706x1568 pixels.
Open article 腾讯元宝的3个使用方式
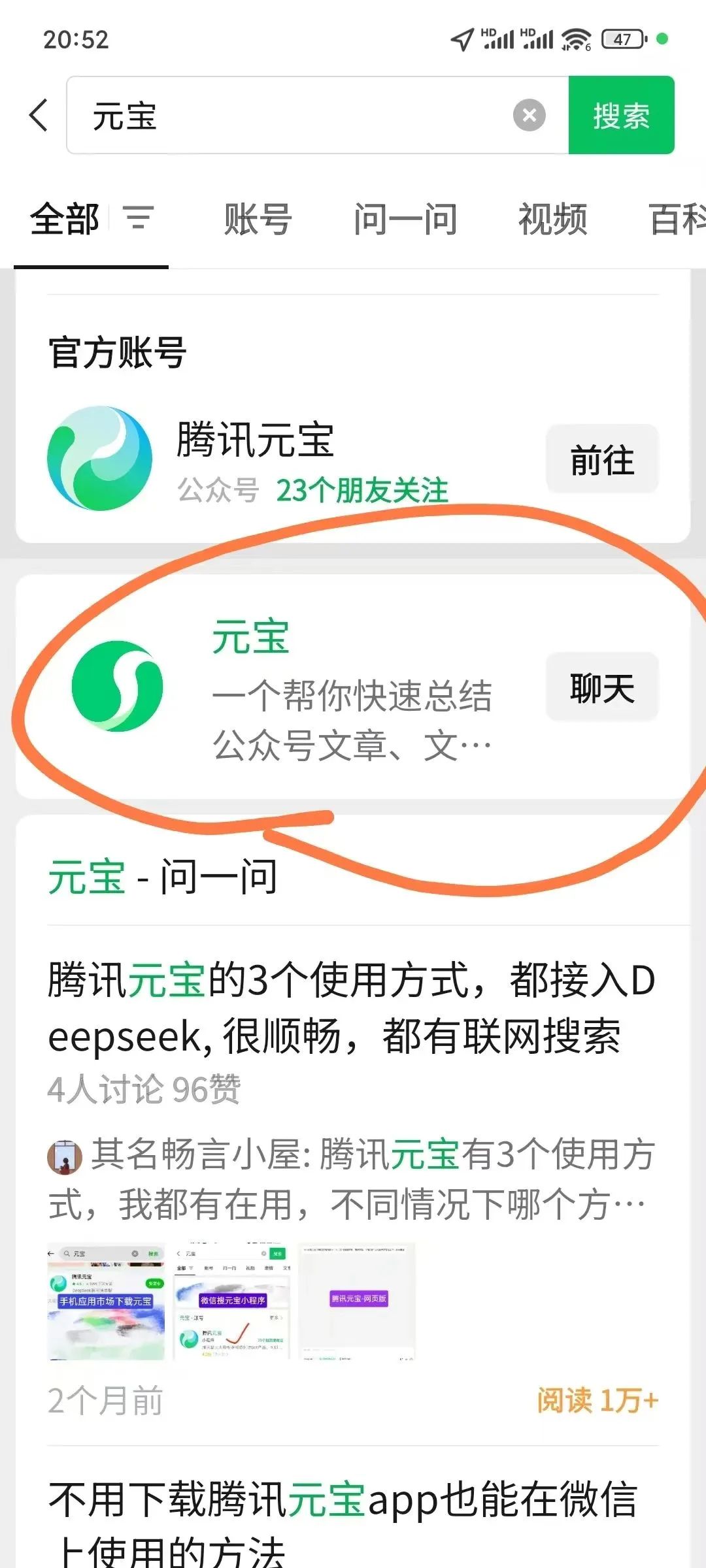pyautogui.click(x=353, y=1007)
